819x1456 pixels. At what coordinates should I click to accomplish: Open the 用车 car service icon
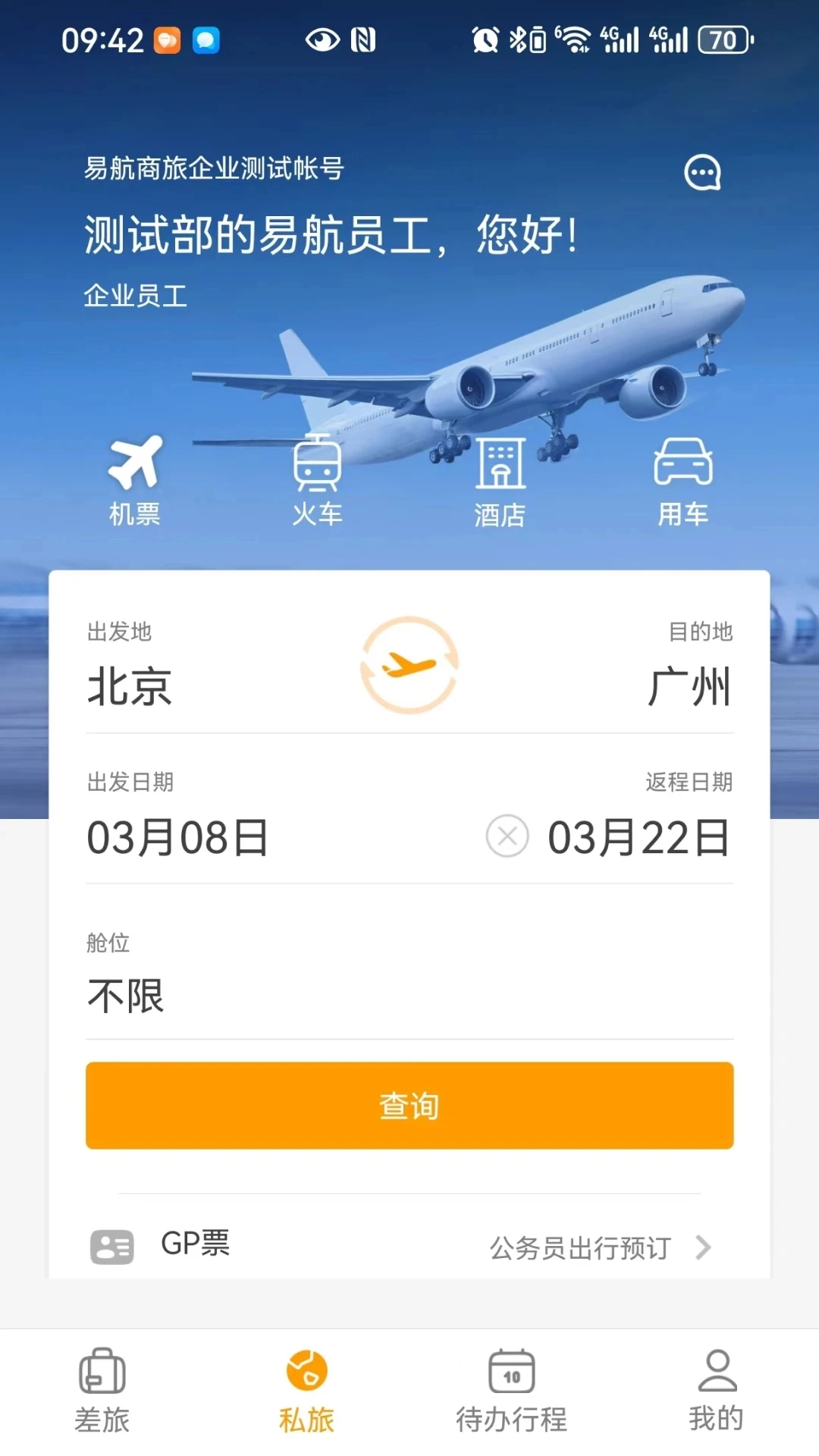click(682, 469)
